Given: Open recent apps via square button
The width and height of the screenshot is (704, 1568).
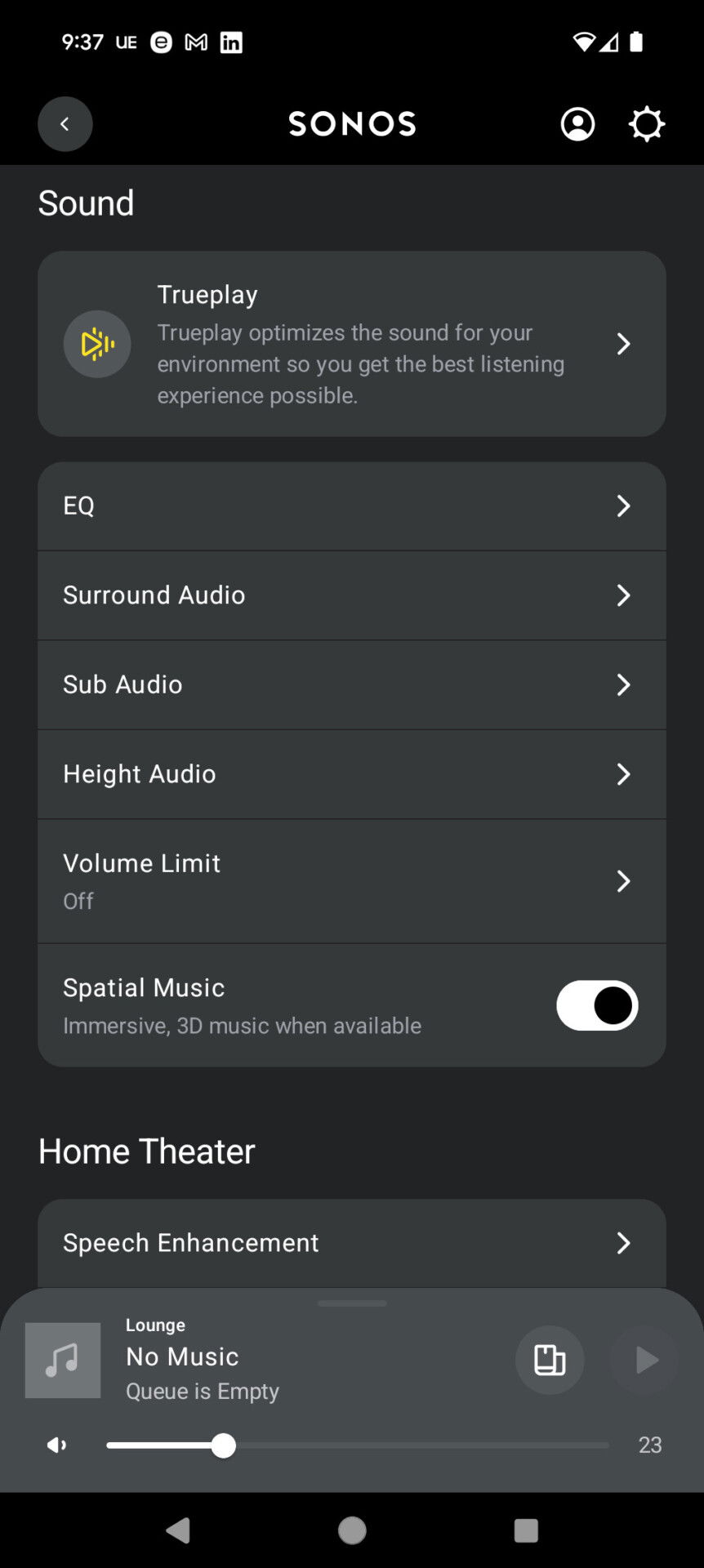Looking at the screenshot, I should 526,1530.
